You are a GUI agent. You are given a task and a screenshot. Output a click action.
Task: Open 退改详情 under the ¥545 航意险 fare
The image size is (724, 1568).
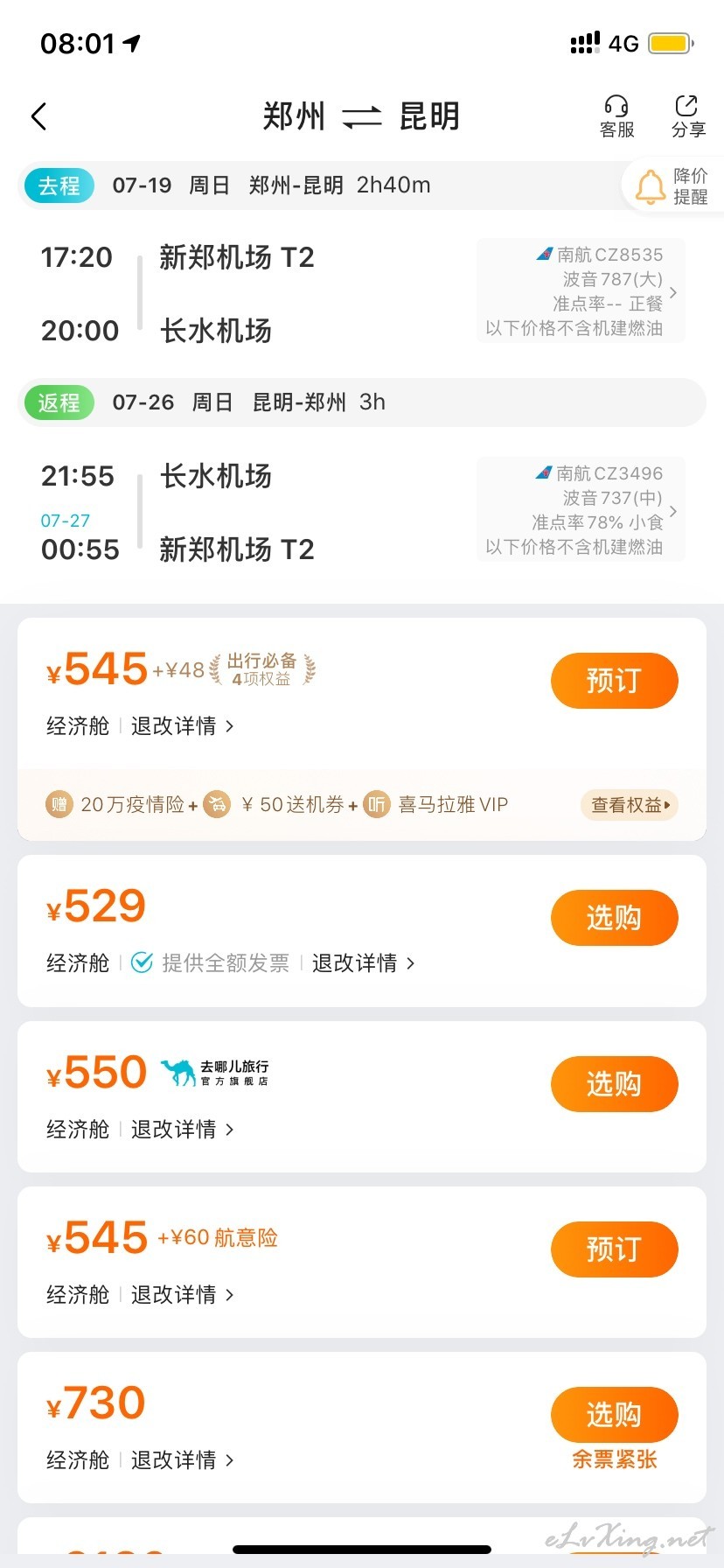(183, 1295)
